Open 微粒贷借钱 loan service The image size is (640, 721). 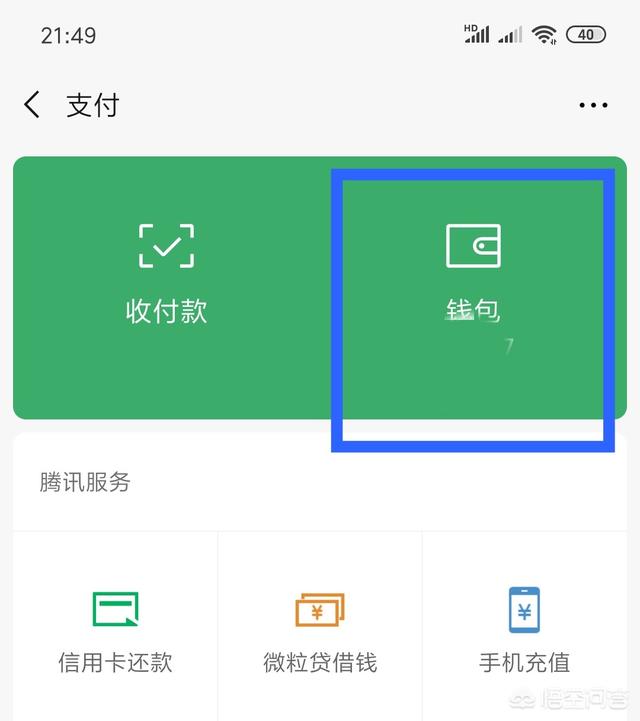pos(320,629)
